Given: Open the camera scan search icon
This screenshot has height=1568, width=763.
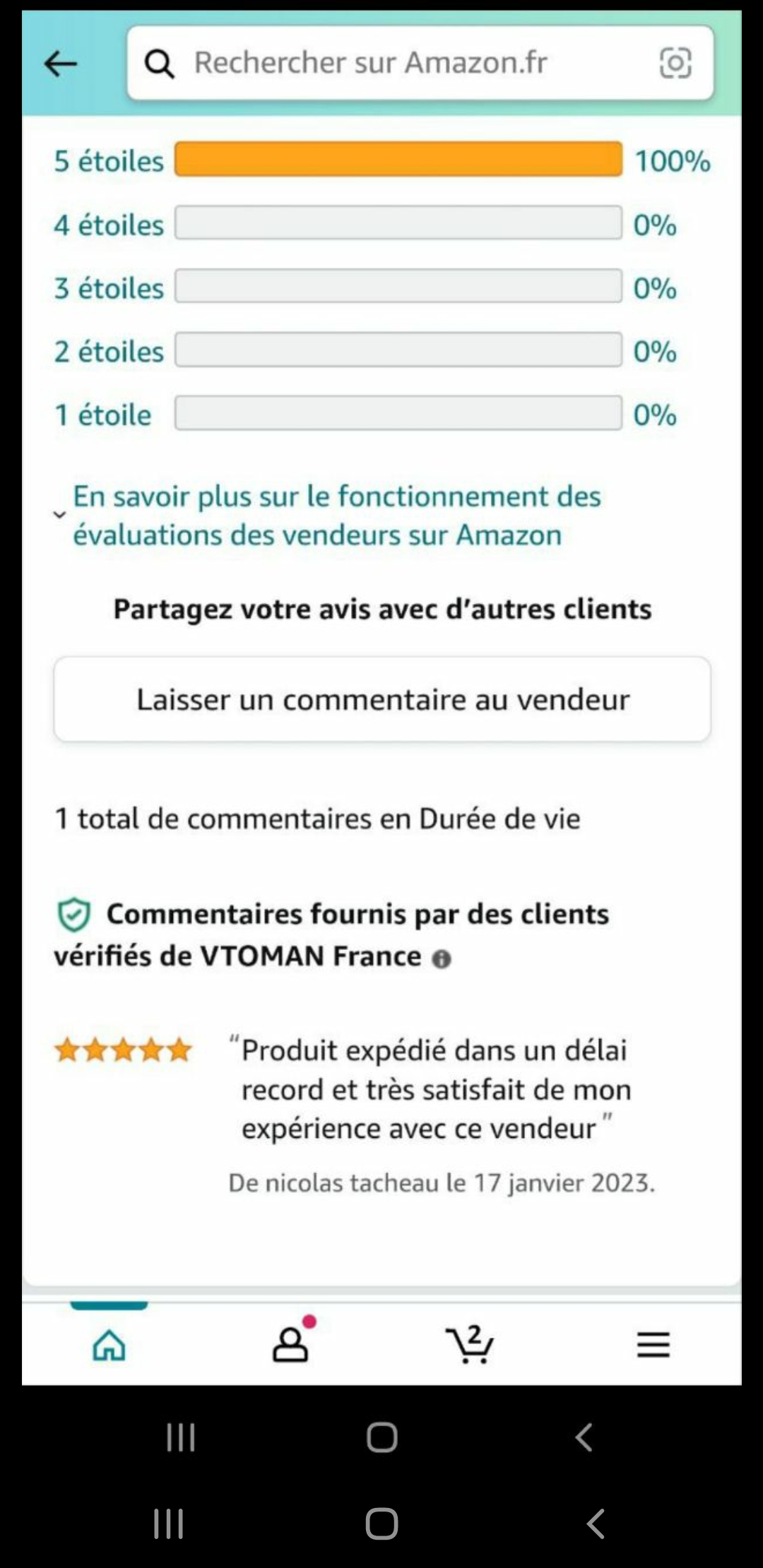Looking at the screenshot, I should pyautogui.click(x=675, y=64).
